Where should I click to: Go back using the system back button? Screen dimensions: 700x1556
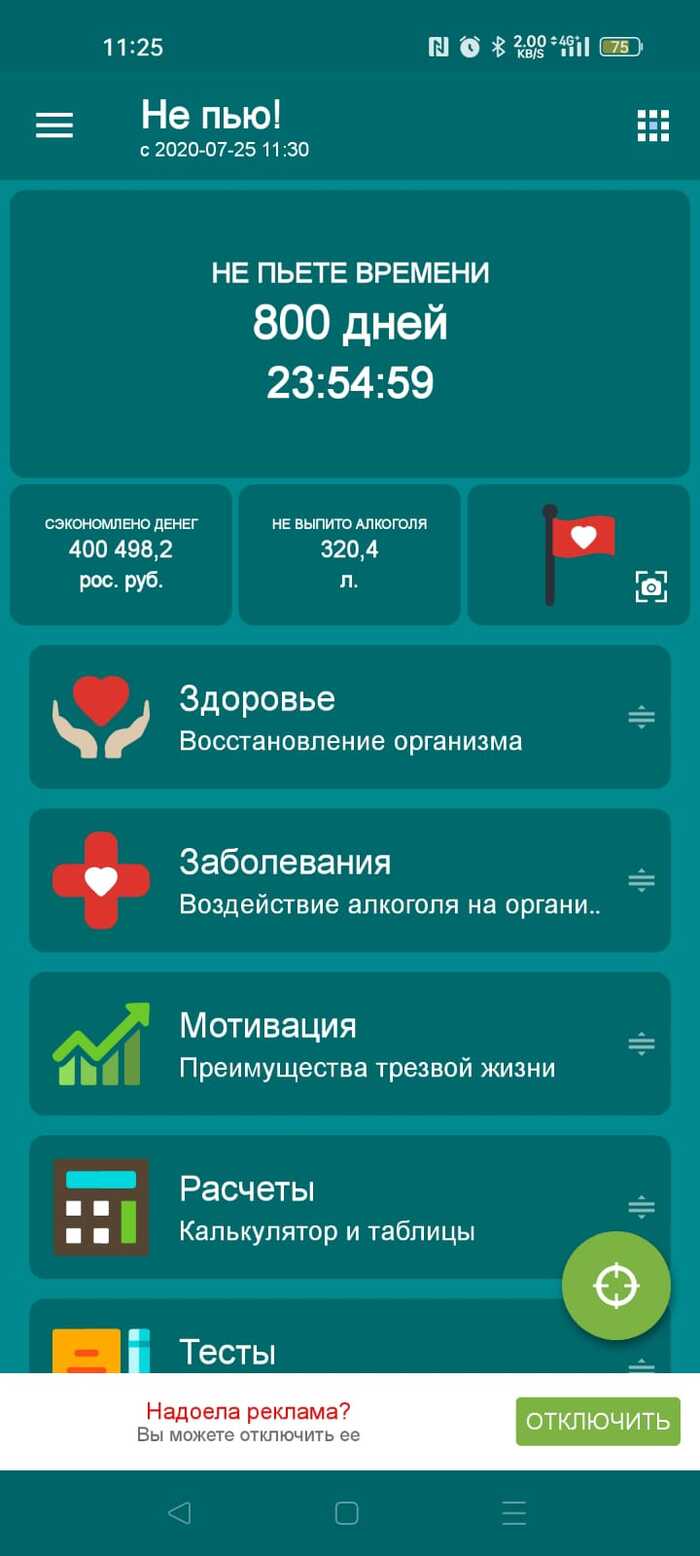(x=179, y=1513)
